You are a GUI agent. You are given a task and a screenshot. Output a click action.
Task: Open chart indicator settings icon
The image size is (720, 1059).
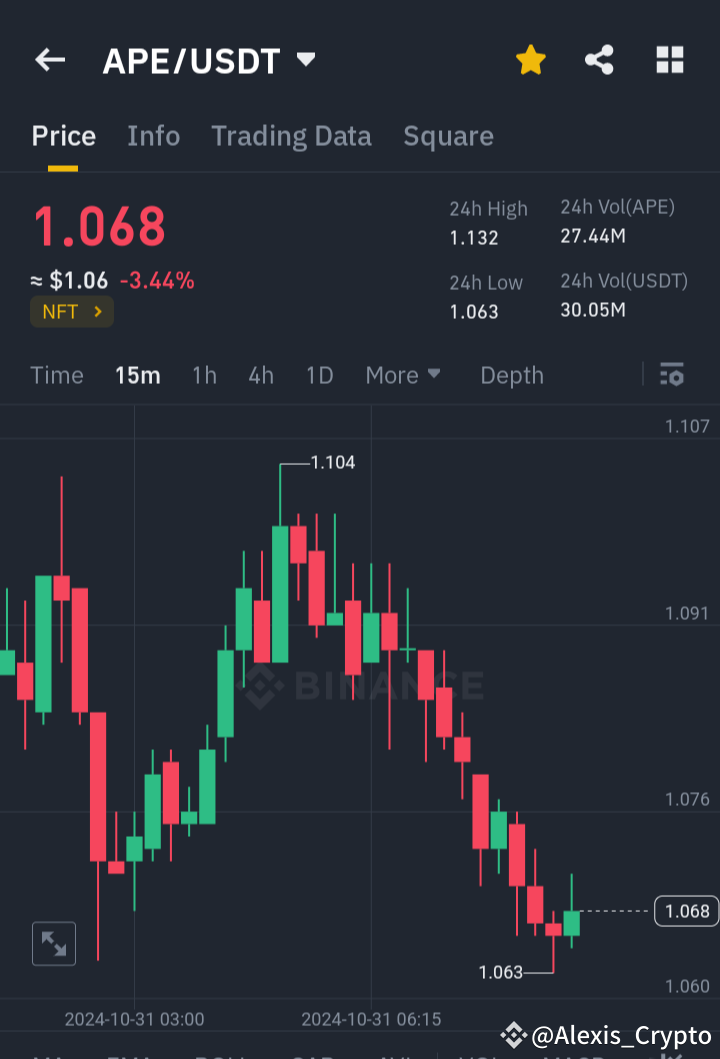pyautogui.click(x=671, y=375)
